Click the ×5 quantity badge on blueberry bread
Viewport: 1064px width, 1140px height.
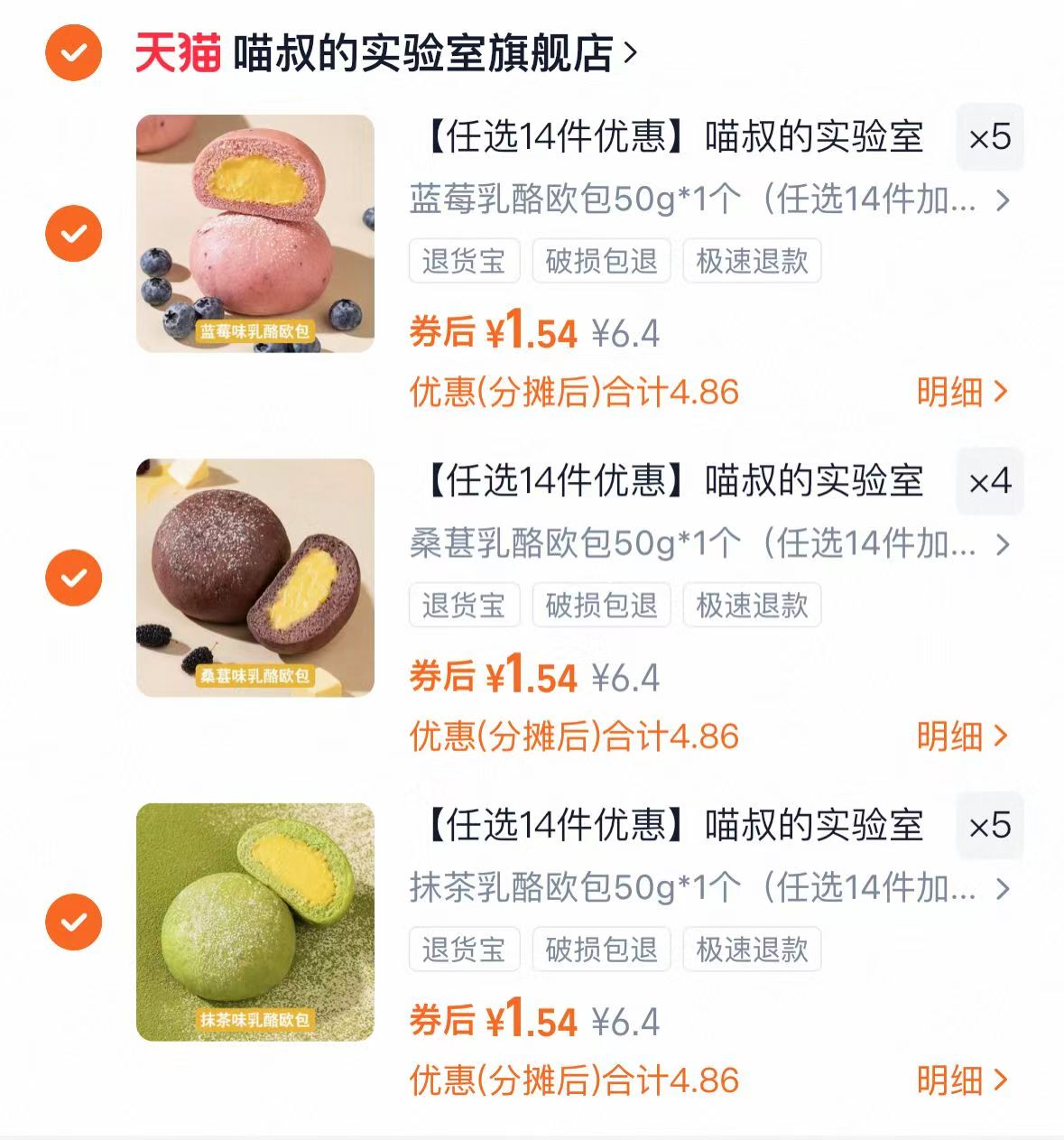coord(989,137)
